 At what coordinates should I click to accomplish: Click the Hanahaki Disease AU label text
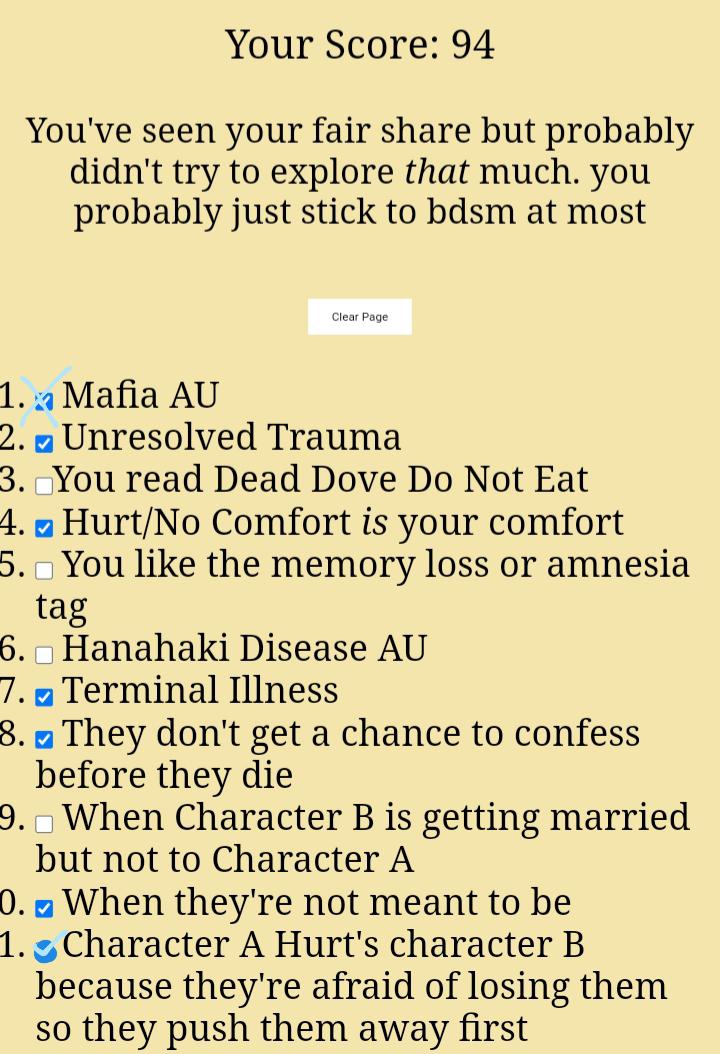coord(244,648)
